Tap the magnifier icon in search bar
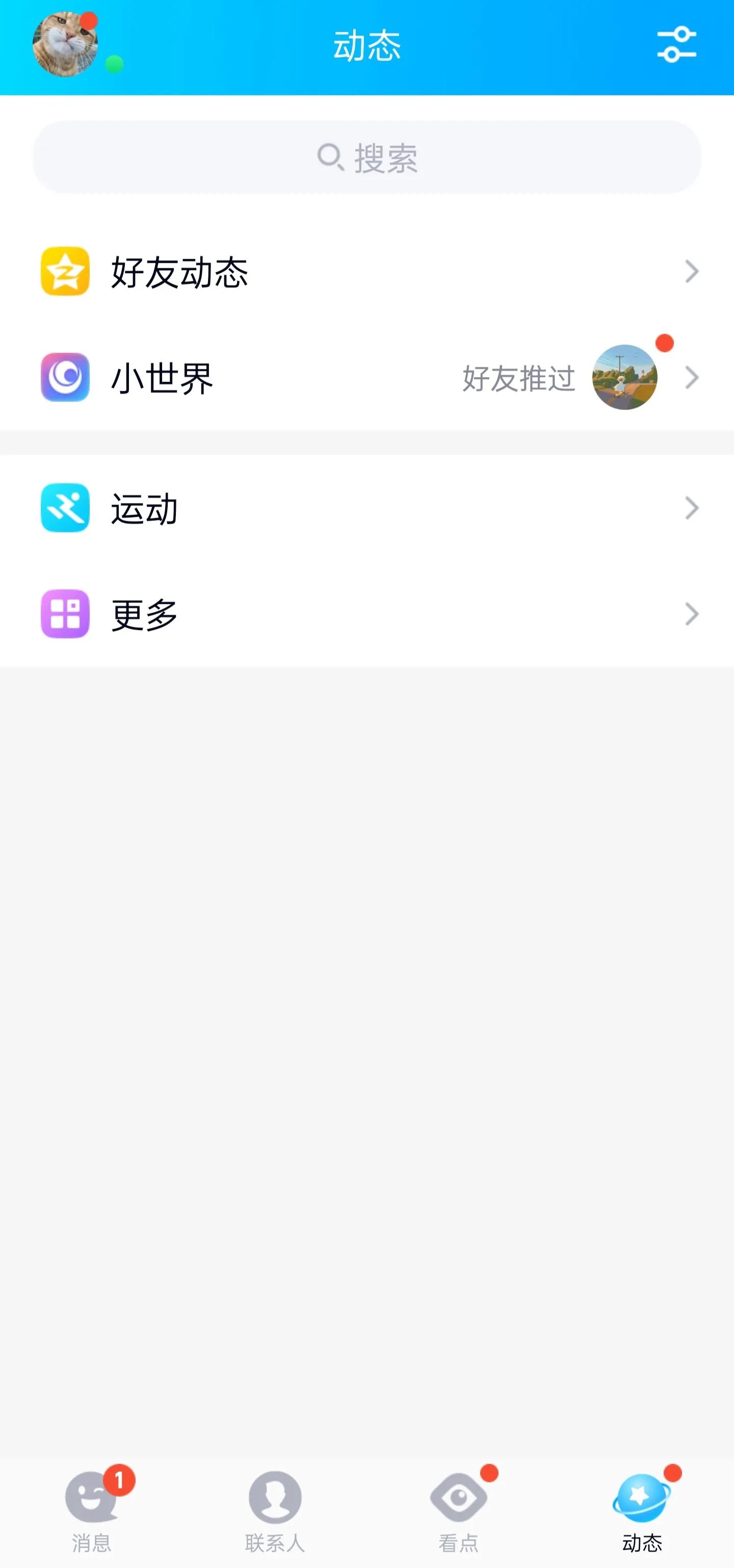Image resolution: width=734 pixels, height=1568 pixels. (330, 158)
